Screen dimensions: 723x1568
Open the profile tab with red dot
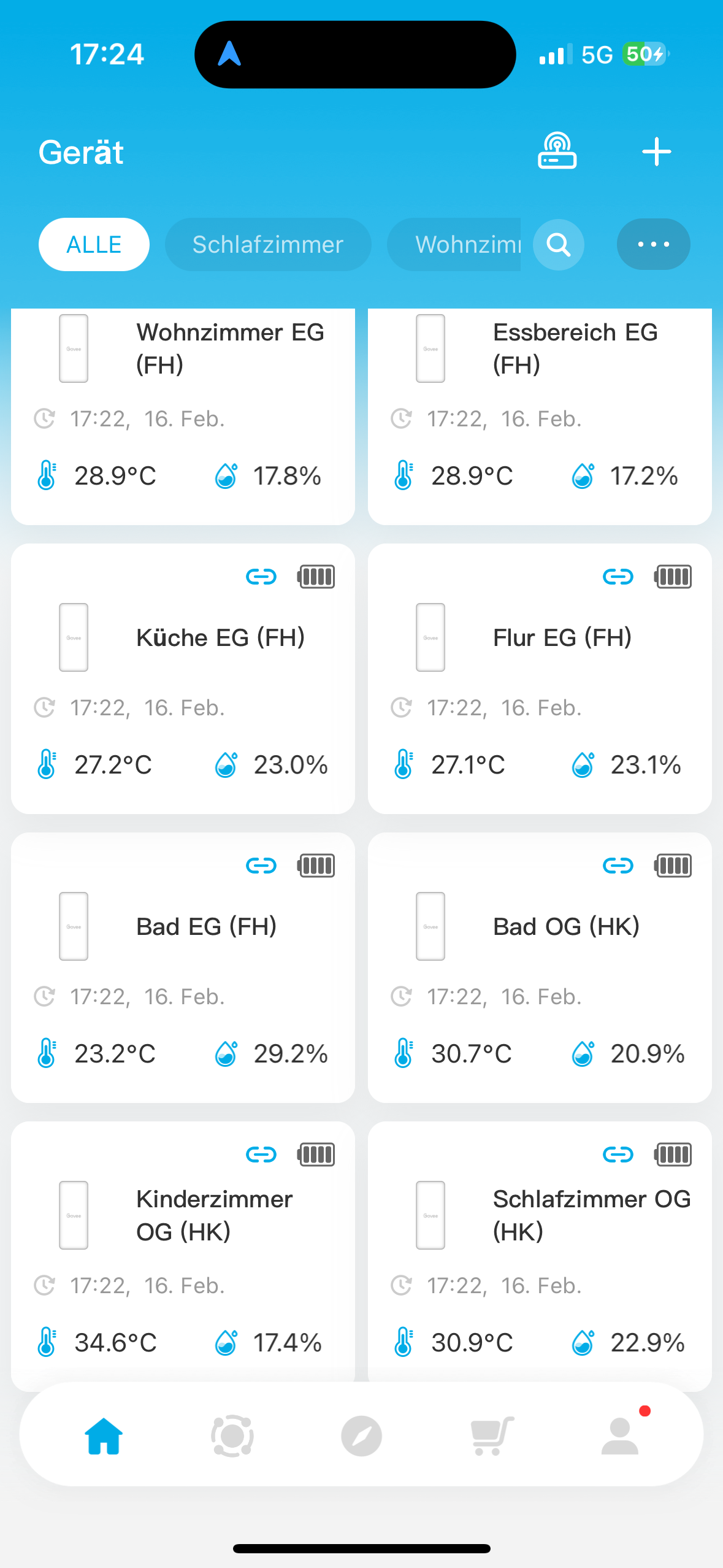[620, 1435]
